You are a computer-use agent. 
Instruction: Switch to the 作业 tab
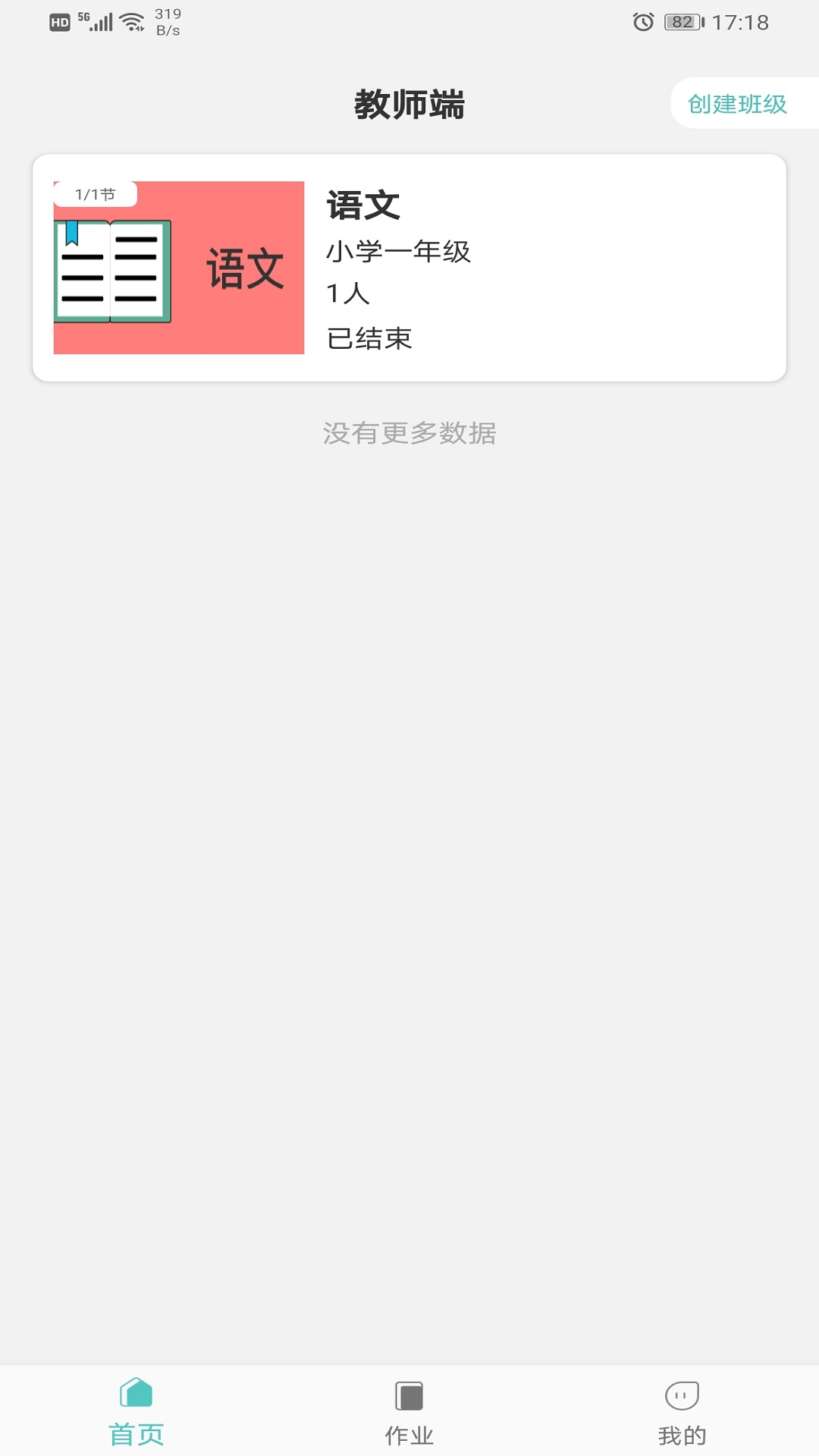click(409, 1412)
